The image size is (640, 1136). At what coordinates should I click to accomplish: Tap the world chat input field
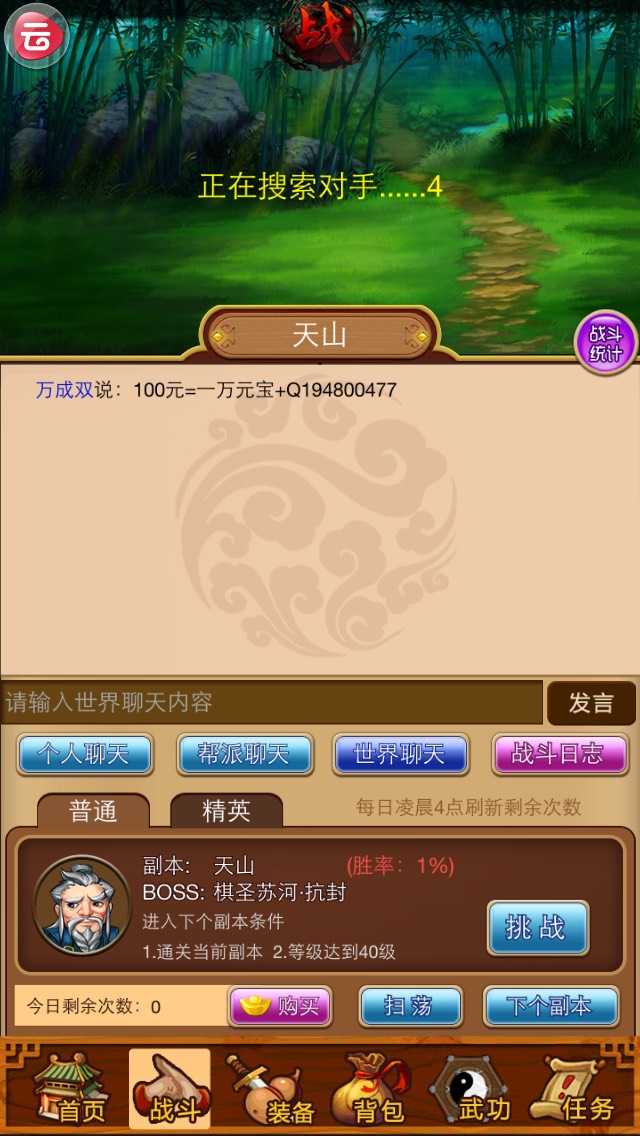271,702
